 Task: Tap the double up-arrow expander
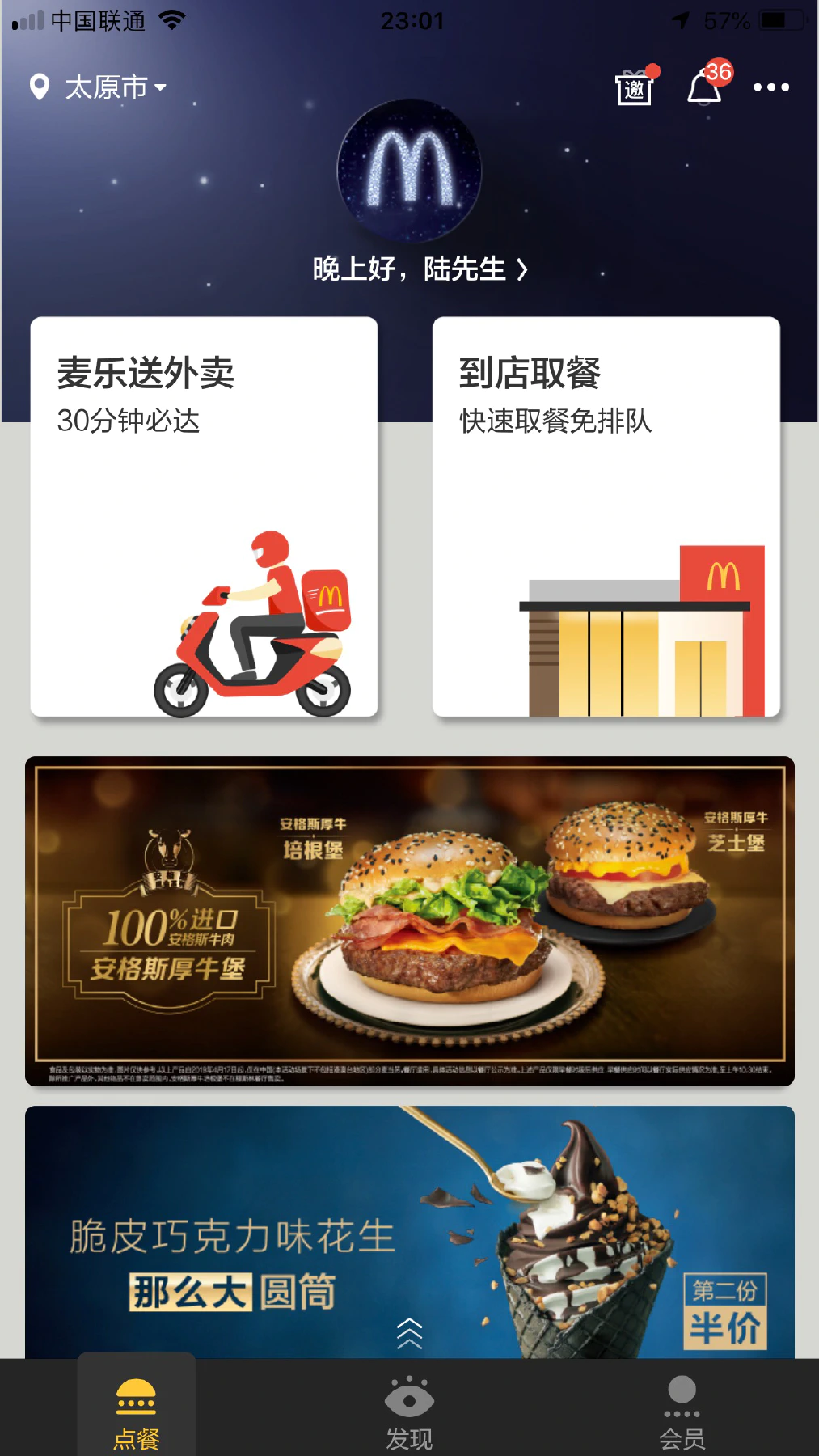click(x=409, y=1333)
